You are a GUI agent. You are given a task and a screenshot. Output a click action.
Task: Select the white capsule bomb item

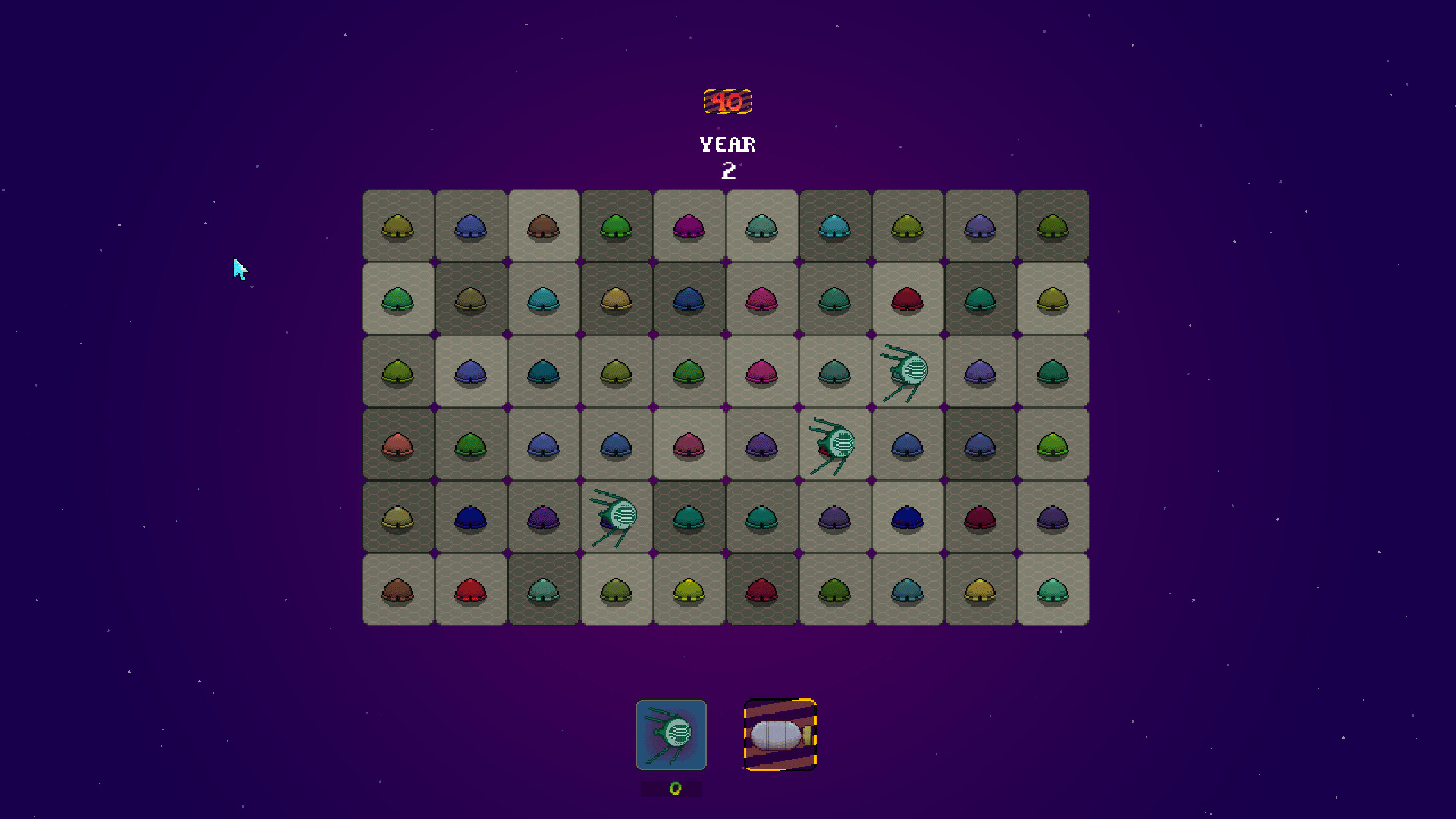click(780, 734)
